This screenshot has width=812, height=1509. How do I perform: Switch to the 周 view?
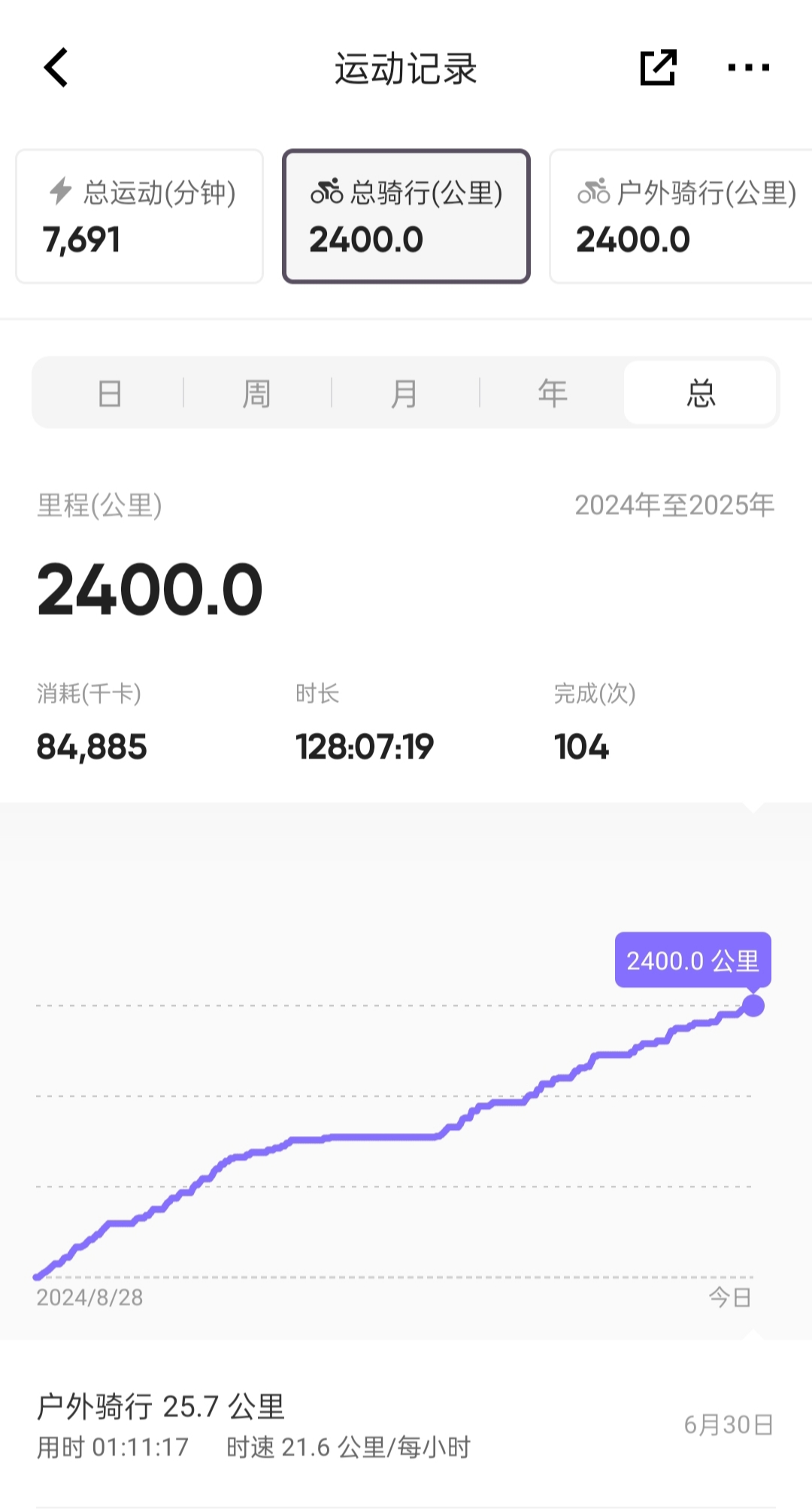[257, 393]
